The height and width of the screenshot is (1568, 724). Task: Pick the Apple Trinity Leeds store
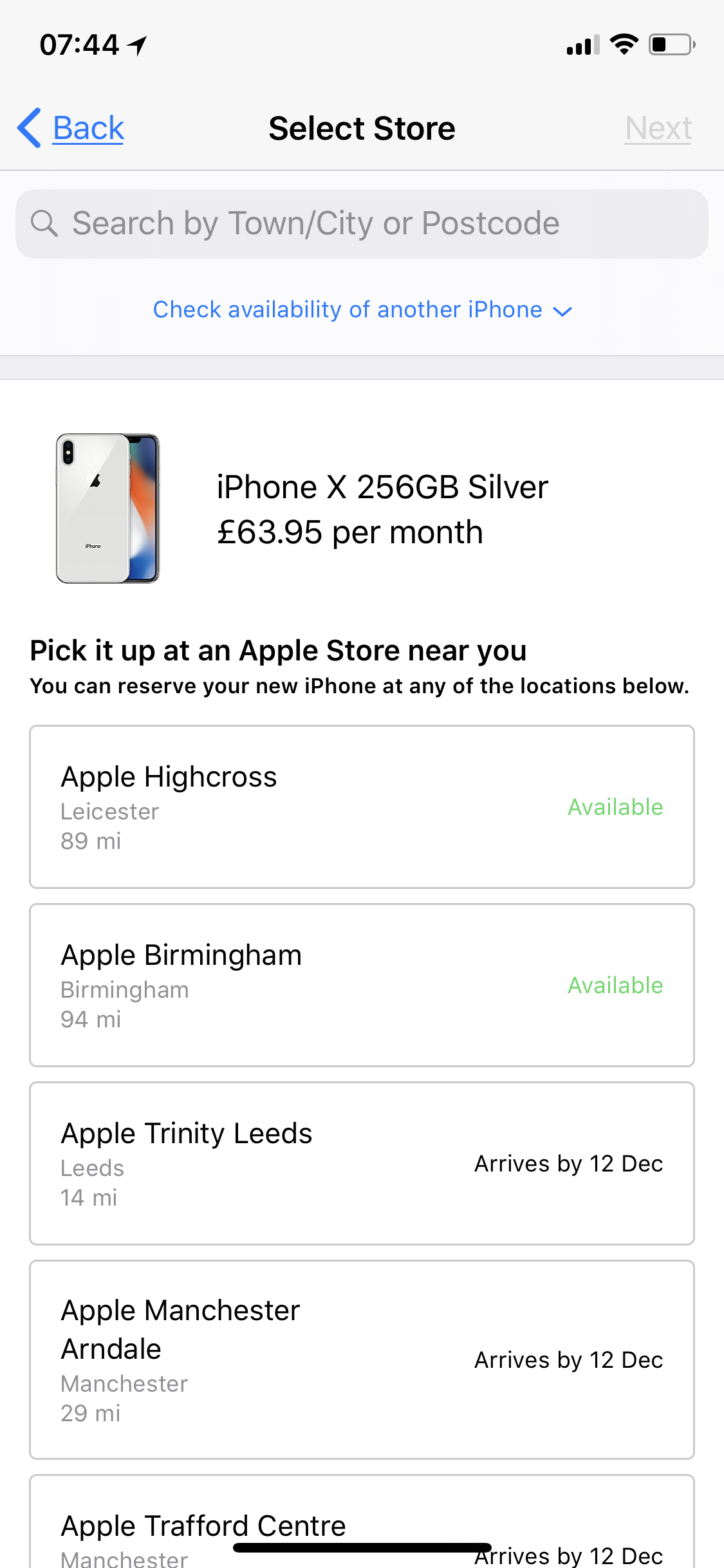362,1163
